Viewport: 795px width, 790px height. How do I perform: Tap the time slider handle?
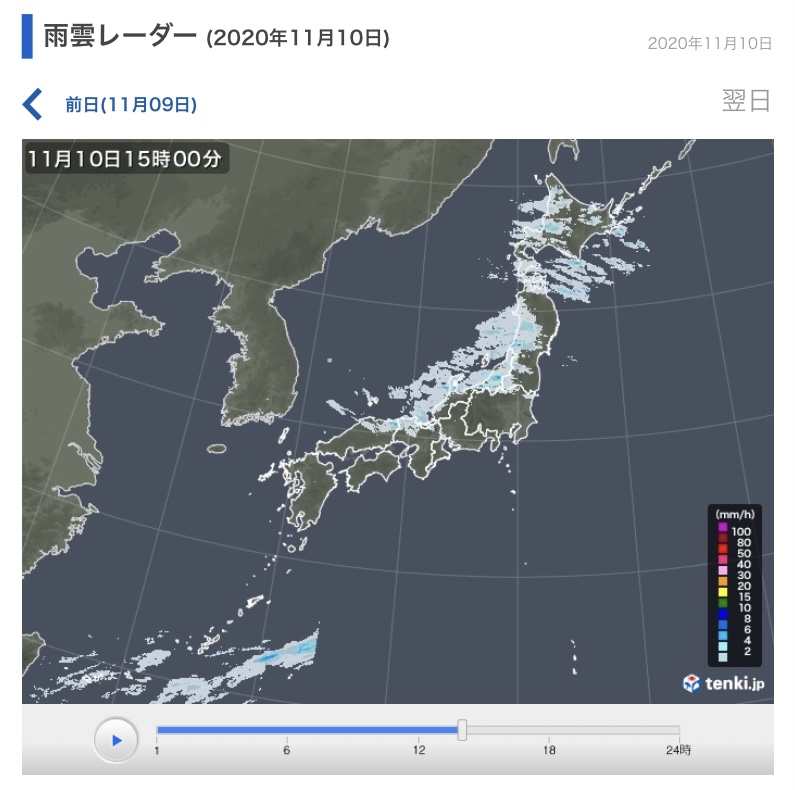pos(462,730)
